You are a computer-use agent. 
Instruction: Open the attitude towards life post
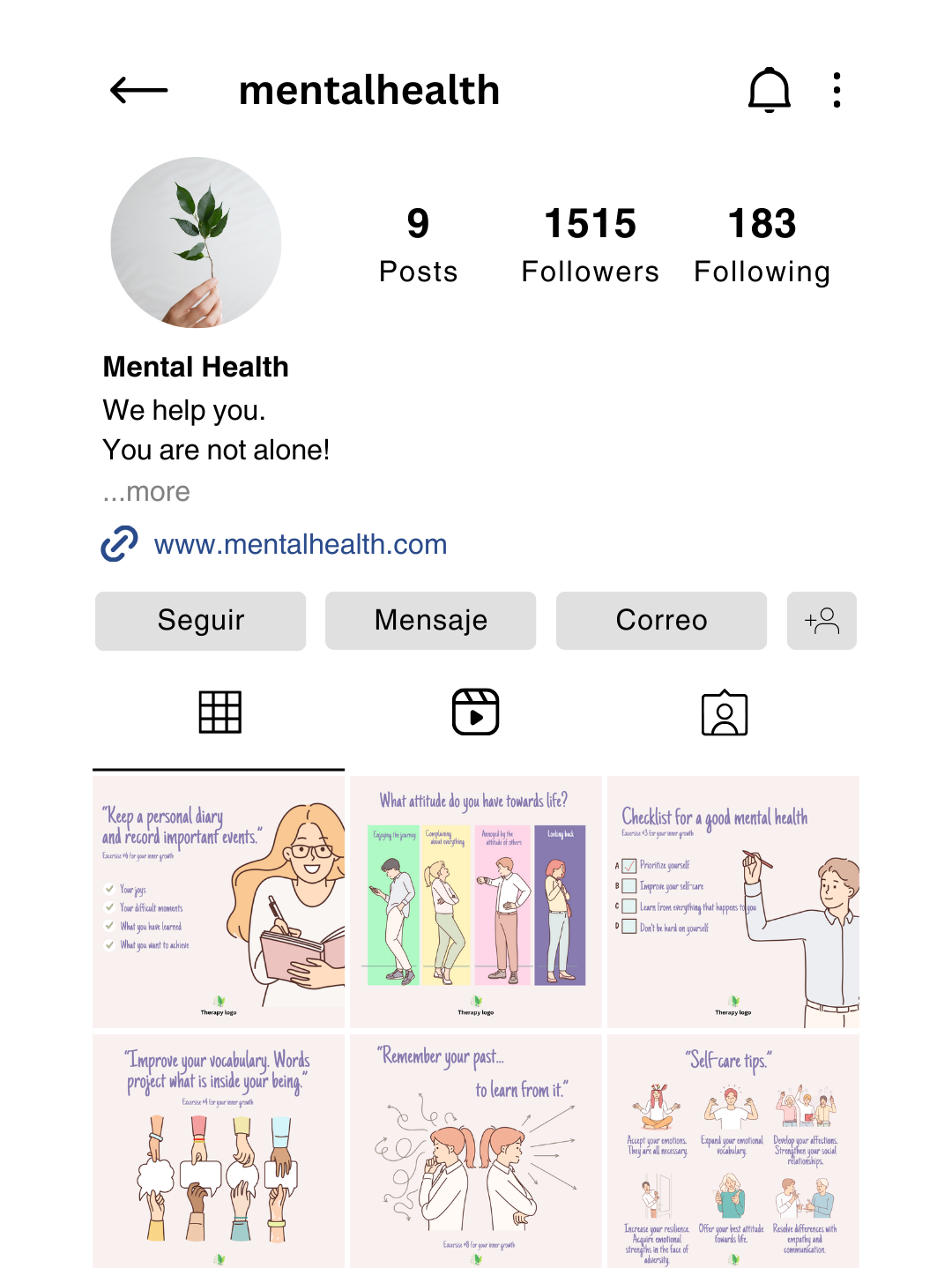[x=476, y=901]
